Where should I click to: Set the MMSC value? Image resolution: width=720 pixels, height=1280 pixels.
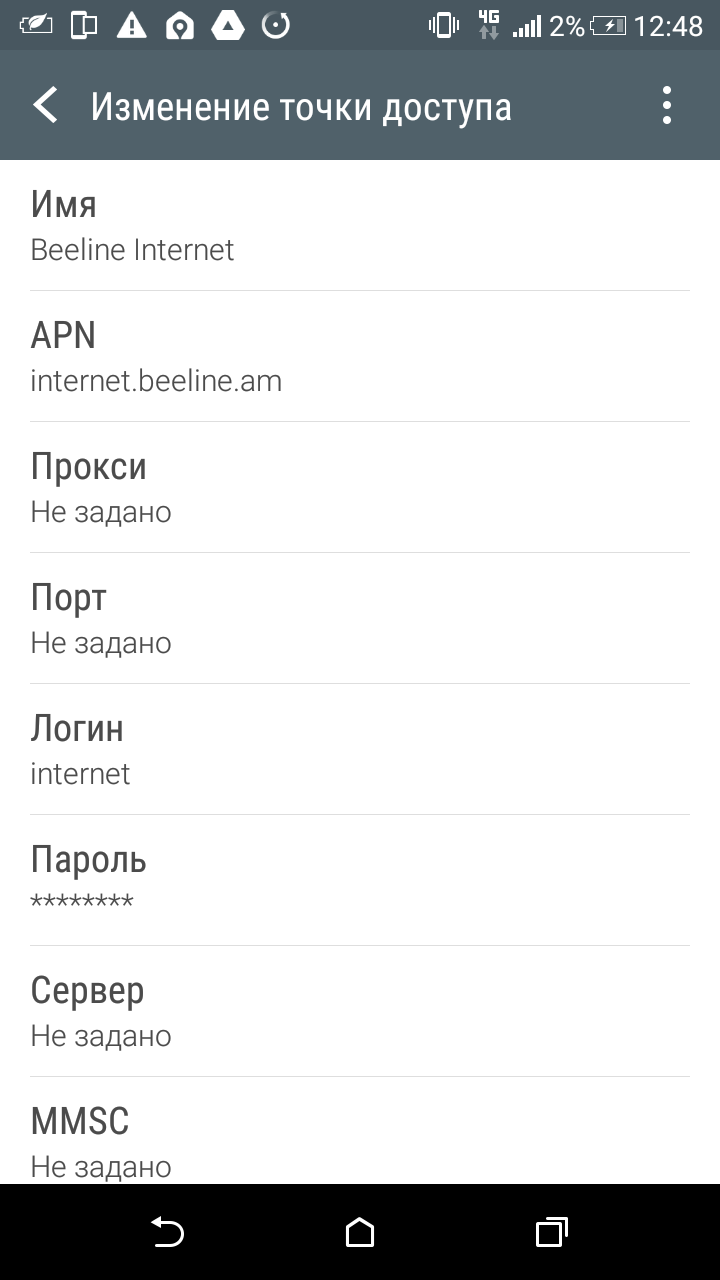pos(360,1140)
